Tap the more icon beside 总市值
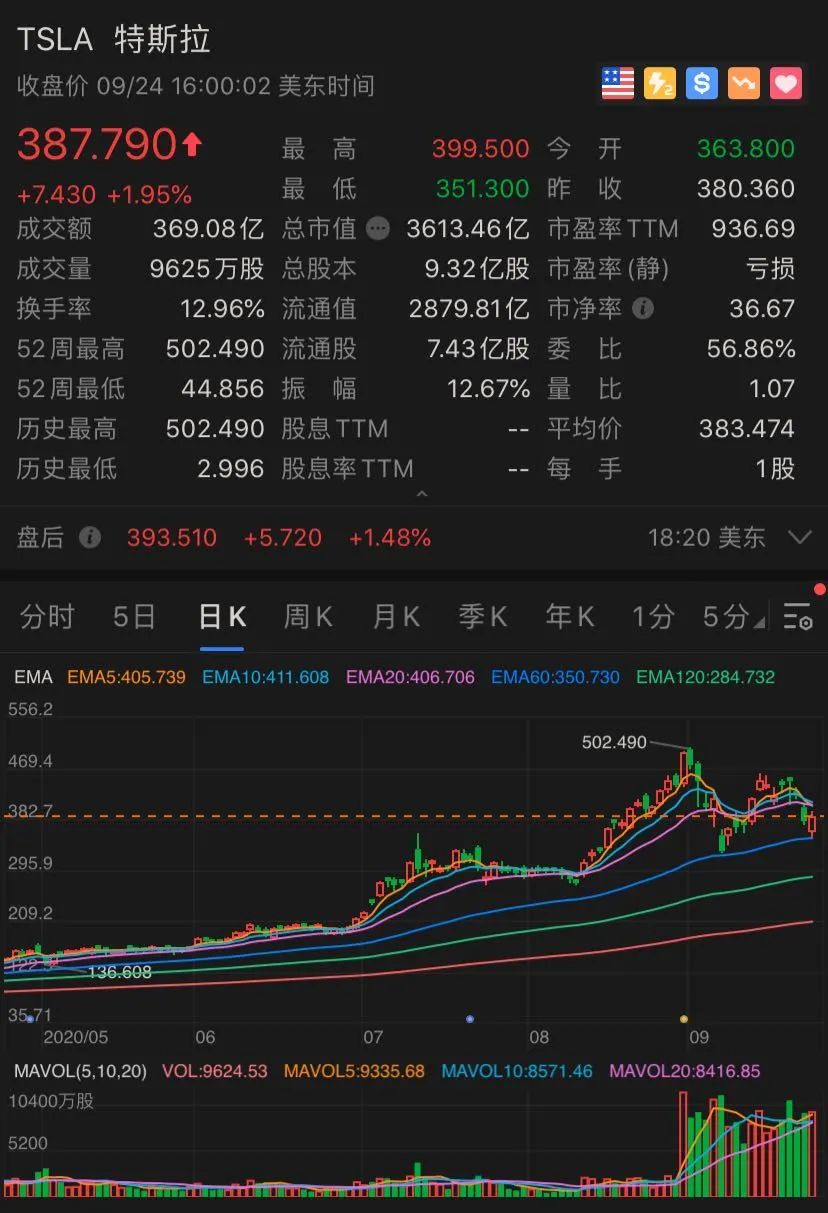The image size is (828, 1213). (377, 229)
